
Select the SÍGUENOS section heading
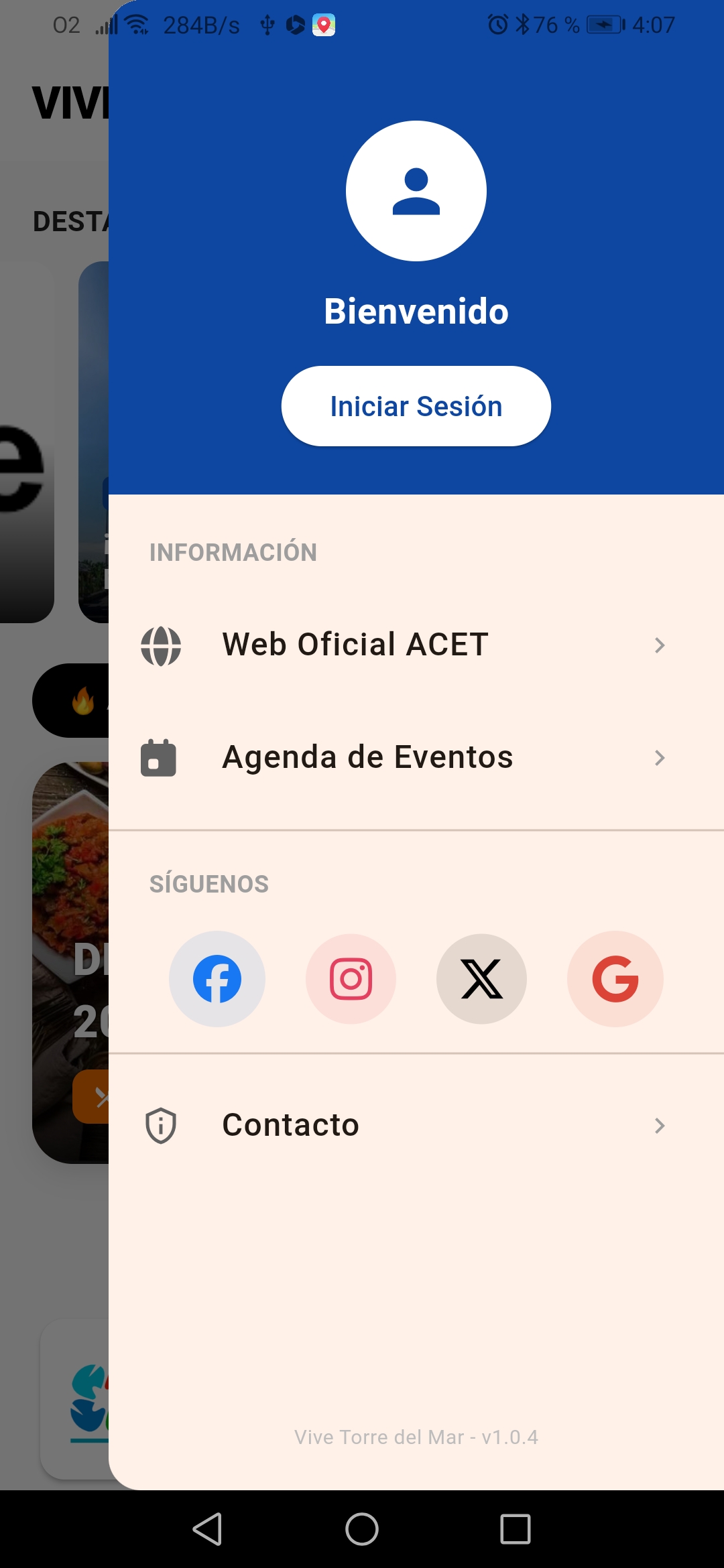pos(208,884)
